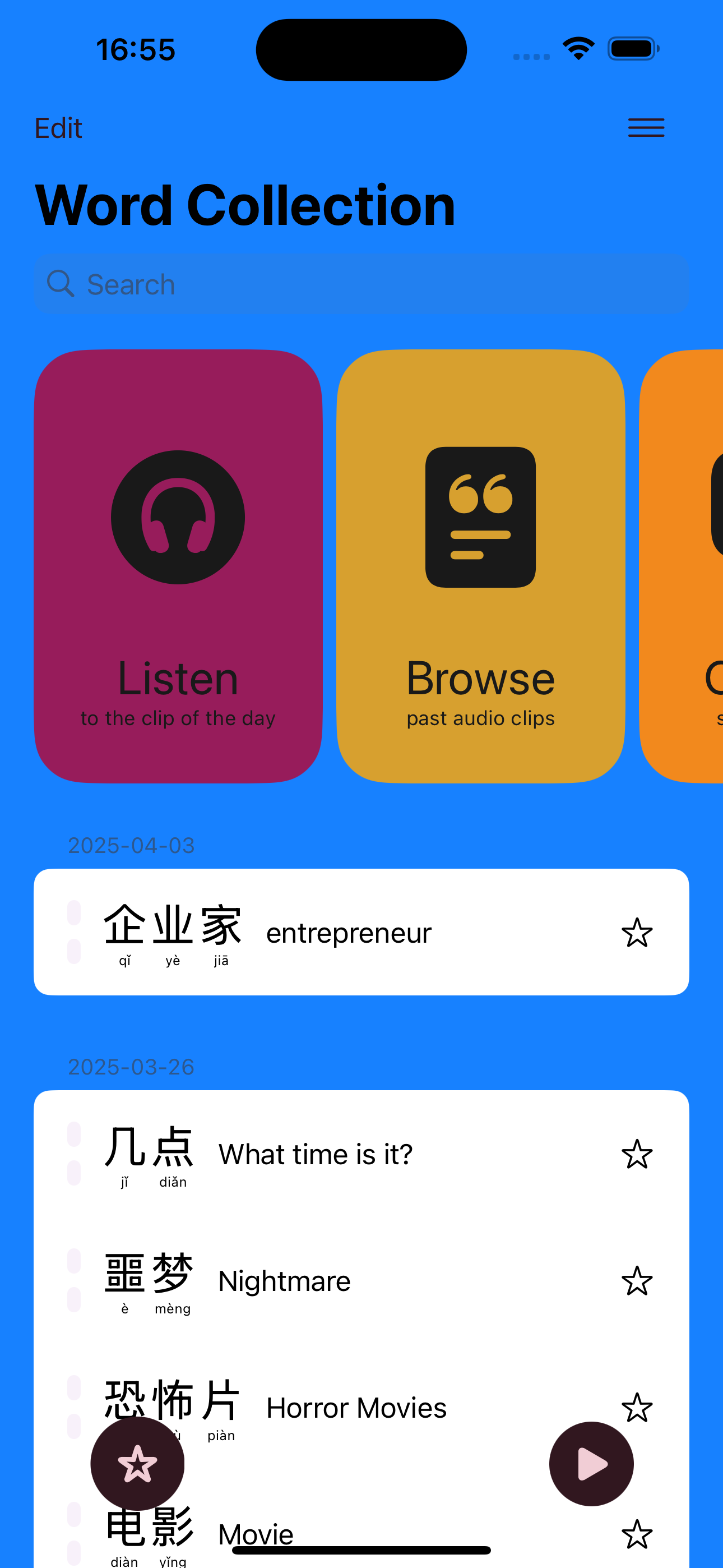The height and width of the screenshot is (1568, 723).
Task: Star the Movie word
Action: tap(637, 1534)
